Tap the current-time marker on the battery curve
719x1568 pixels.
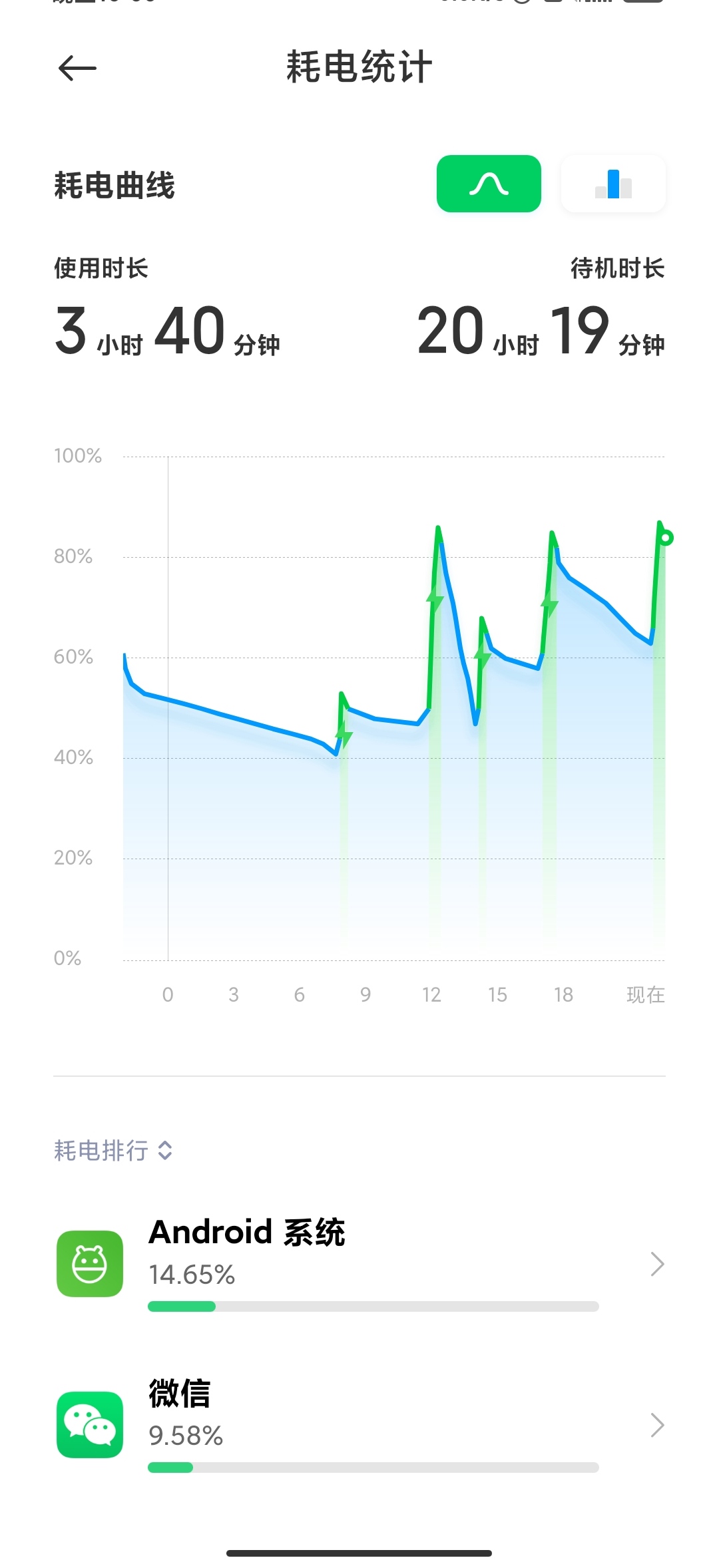pos(665,538)
